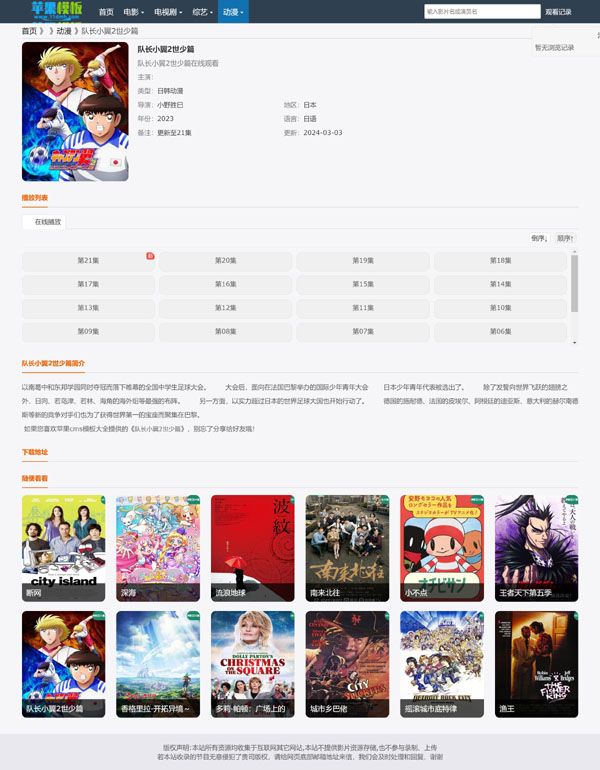Open 观看记录 viewing history
The height and width of the screenshot is (770, 600).
point(558,12)
